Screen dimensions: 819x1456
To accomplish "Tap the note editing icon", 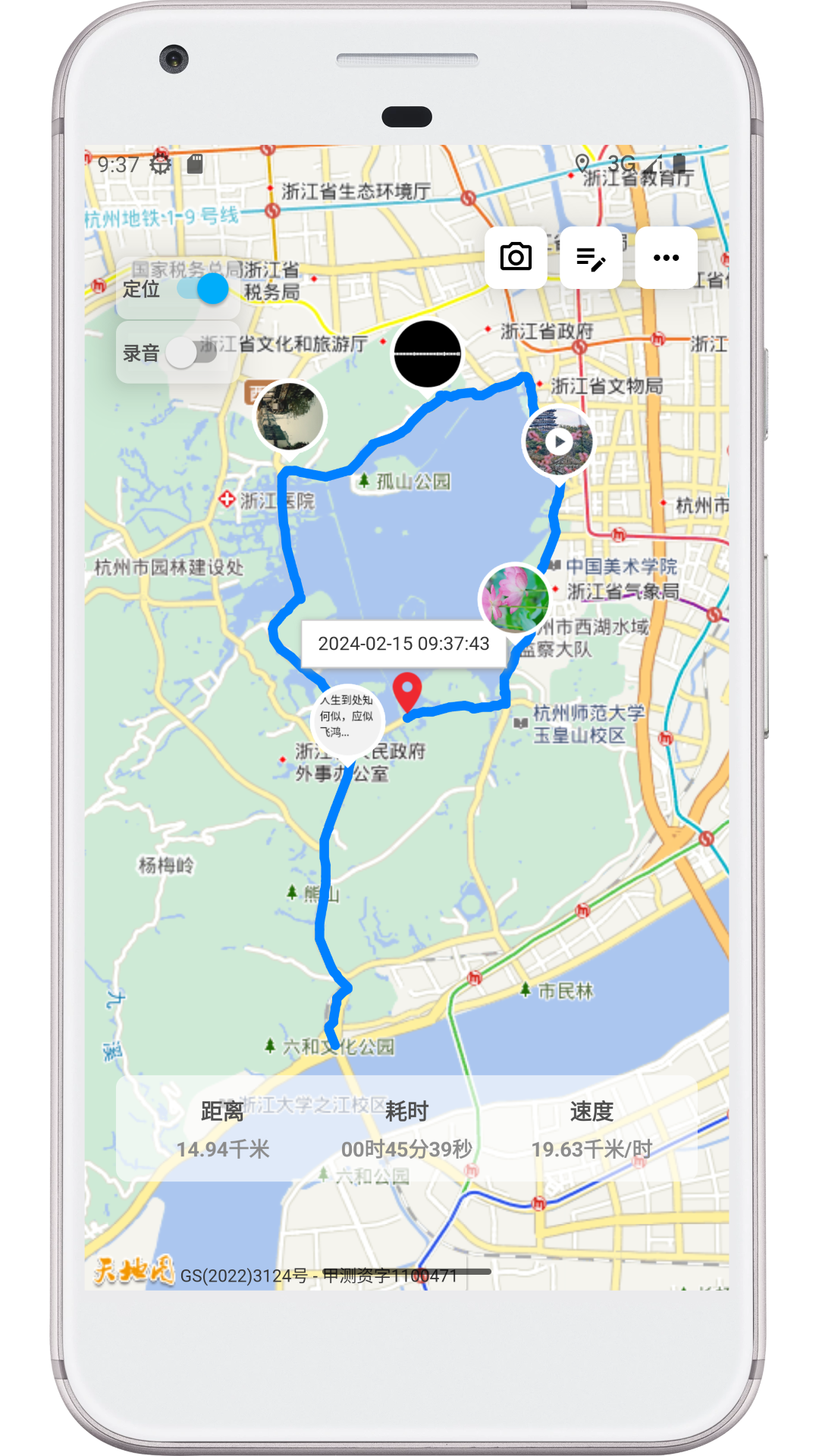I will click(591, 258).
